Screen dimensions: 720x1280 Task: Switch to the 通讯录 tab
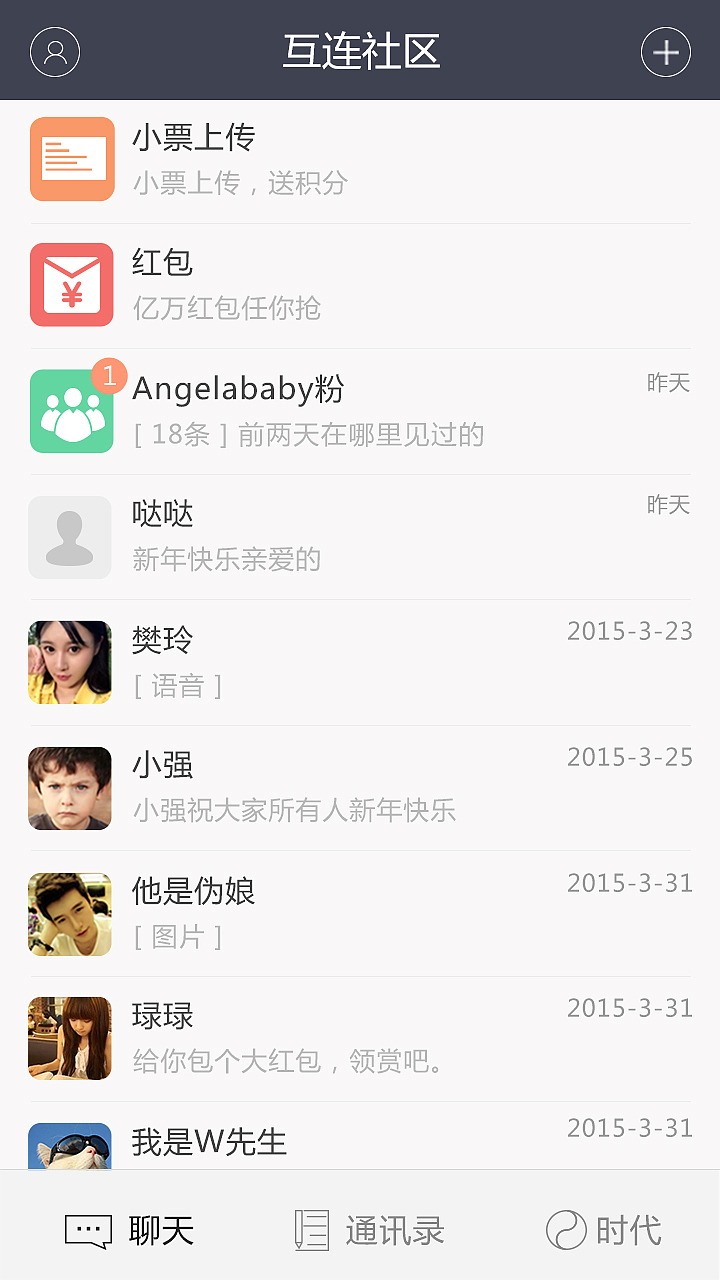(369, 1230)
